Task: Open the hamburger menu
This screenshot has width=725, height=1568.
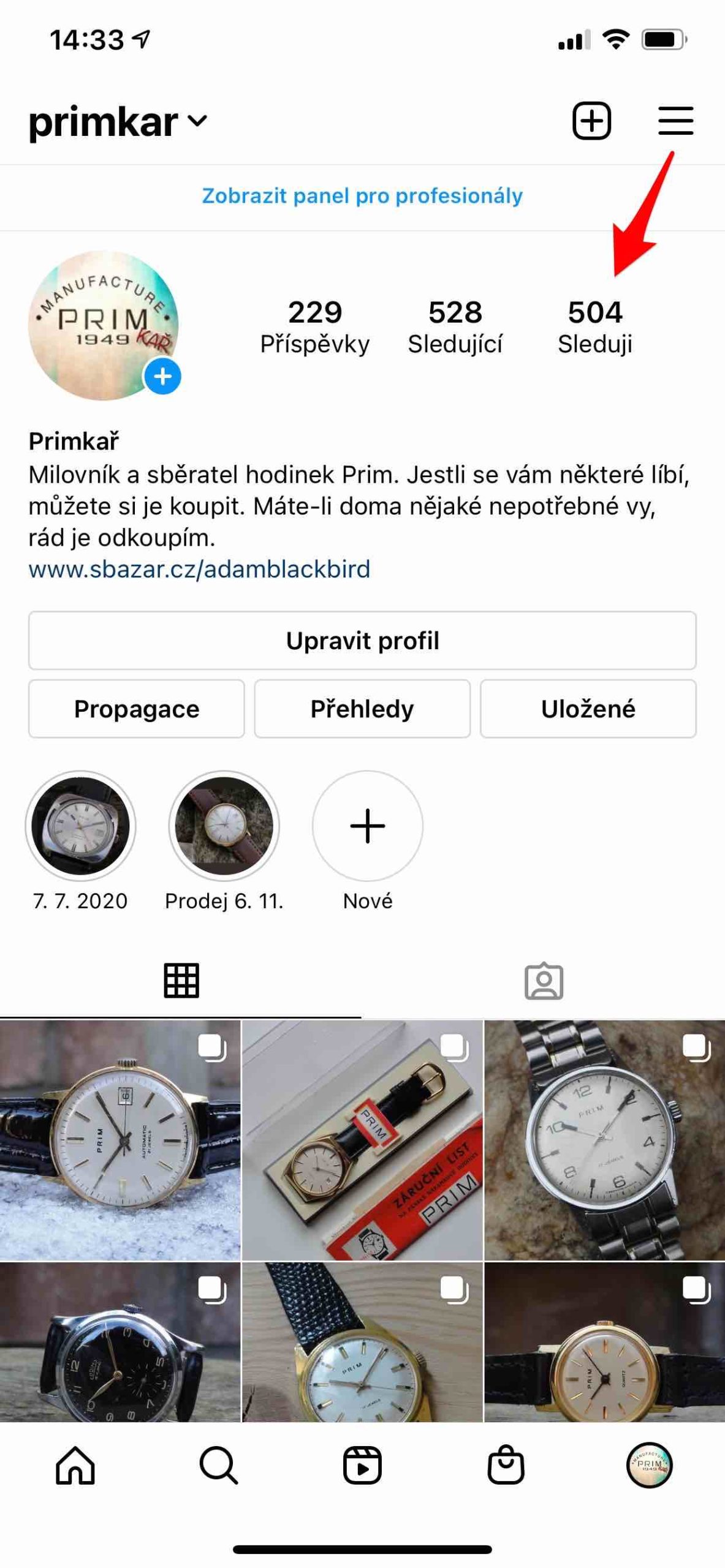Action: coord(676,121)
